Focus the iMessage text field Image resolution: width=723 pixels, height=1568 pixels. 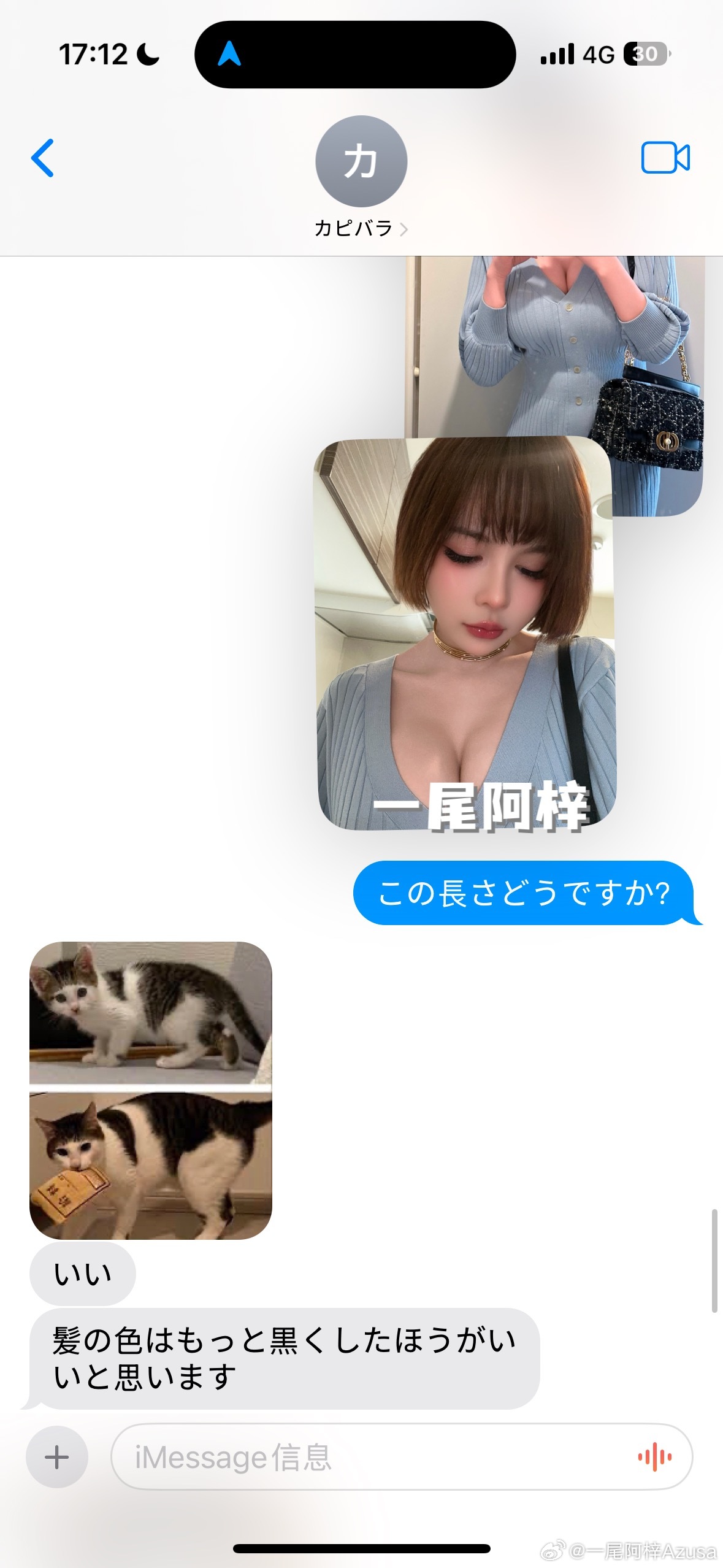tap(368, 1457)
